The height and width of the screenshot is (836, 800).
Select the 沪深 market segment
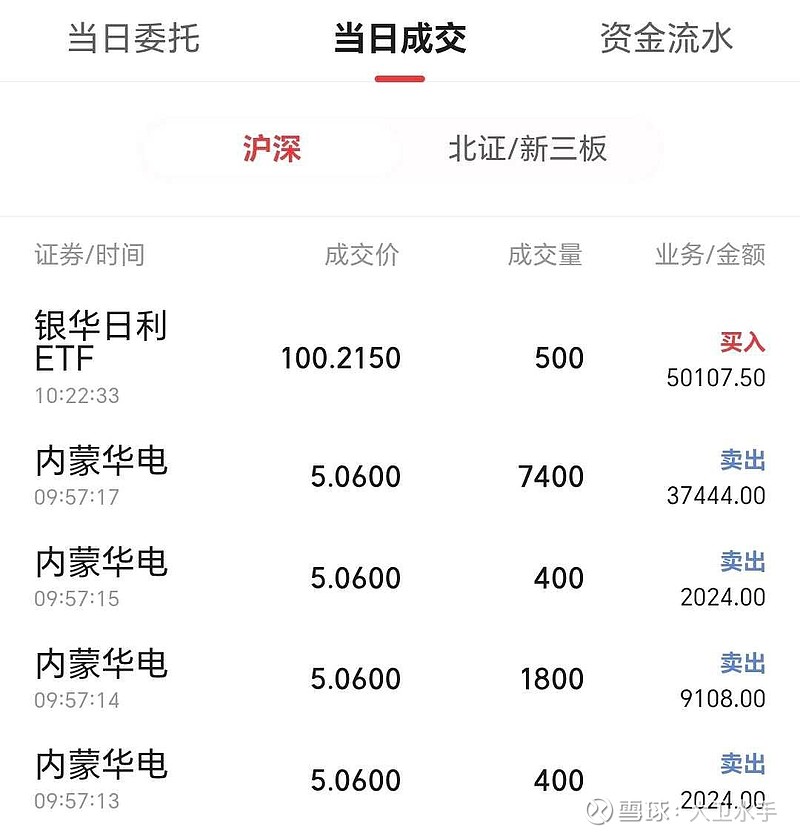(270, 148)
